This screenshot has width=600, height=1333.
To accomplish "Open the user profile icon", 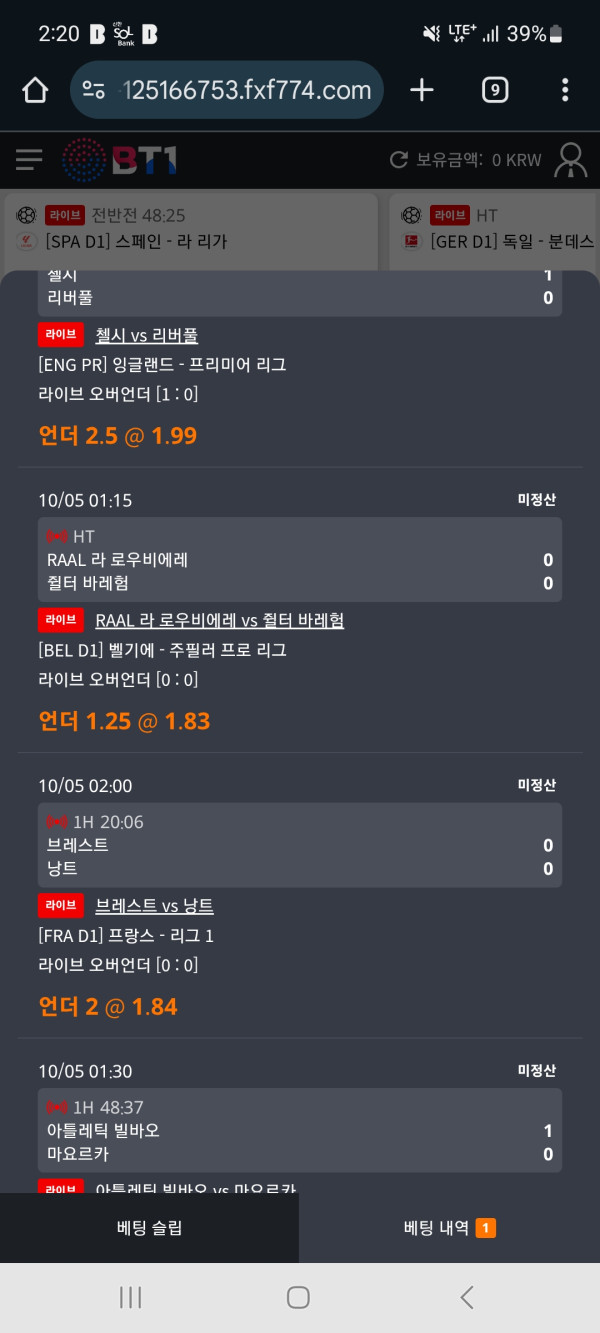I will pyautogui.click(x=571, y=160).
